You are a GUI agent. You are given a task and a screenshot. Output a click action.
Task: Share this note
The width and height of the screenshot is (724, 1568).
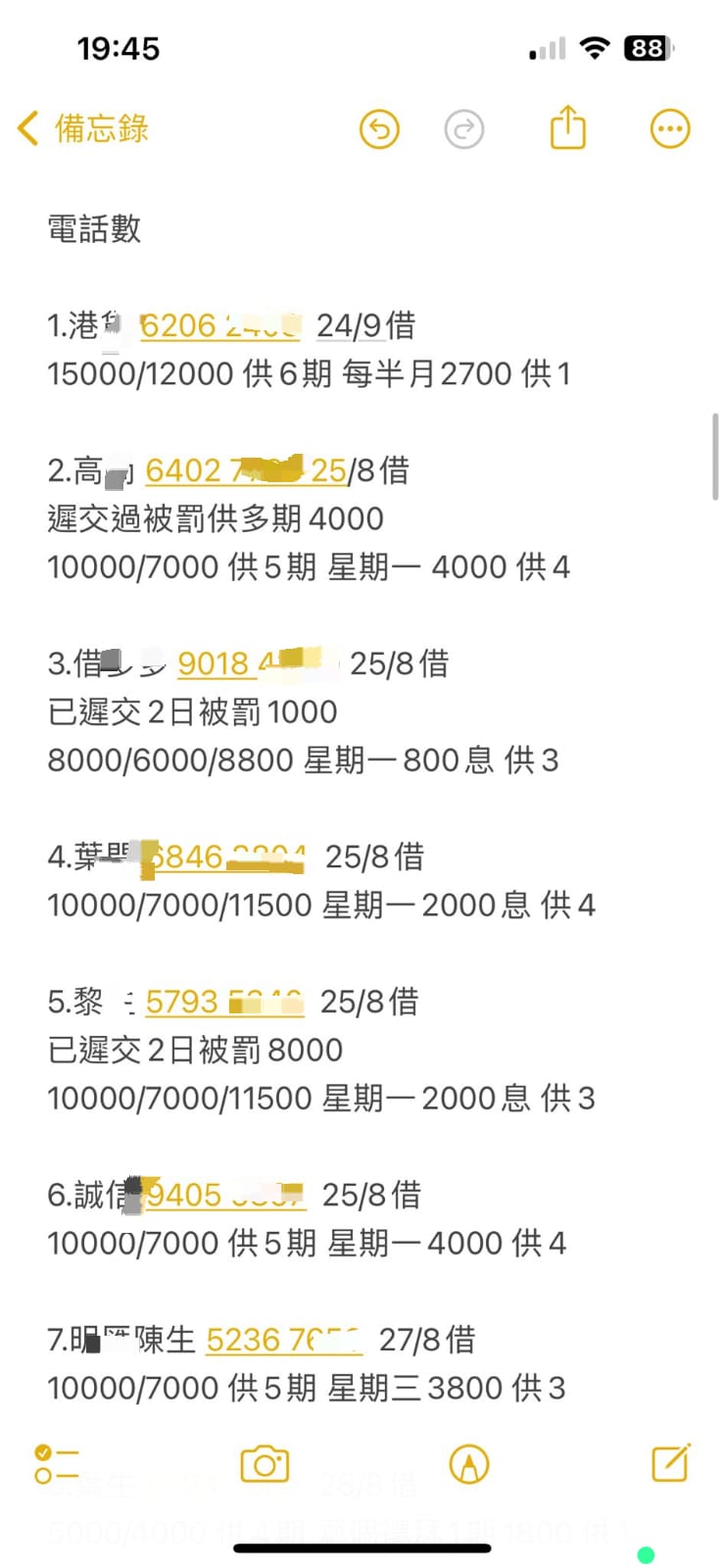coord(567,128)
